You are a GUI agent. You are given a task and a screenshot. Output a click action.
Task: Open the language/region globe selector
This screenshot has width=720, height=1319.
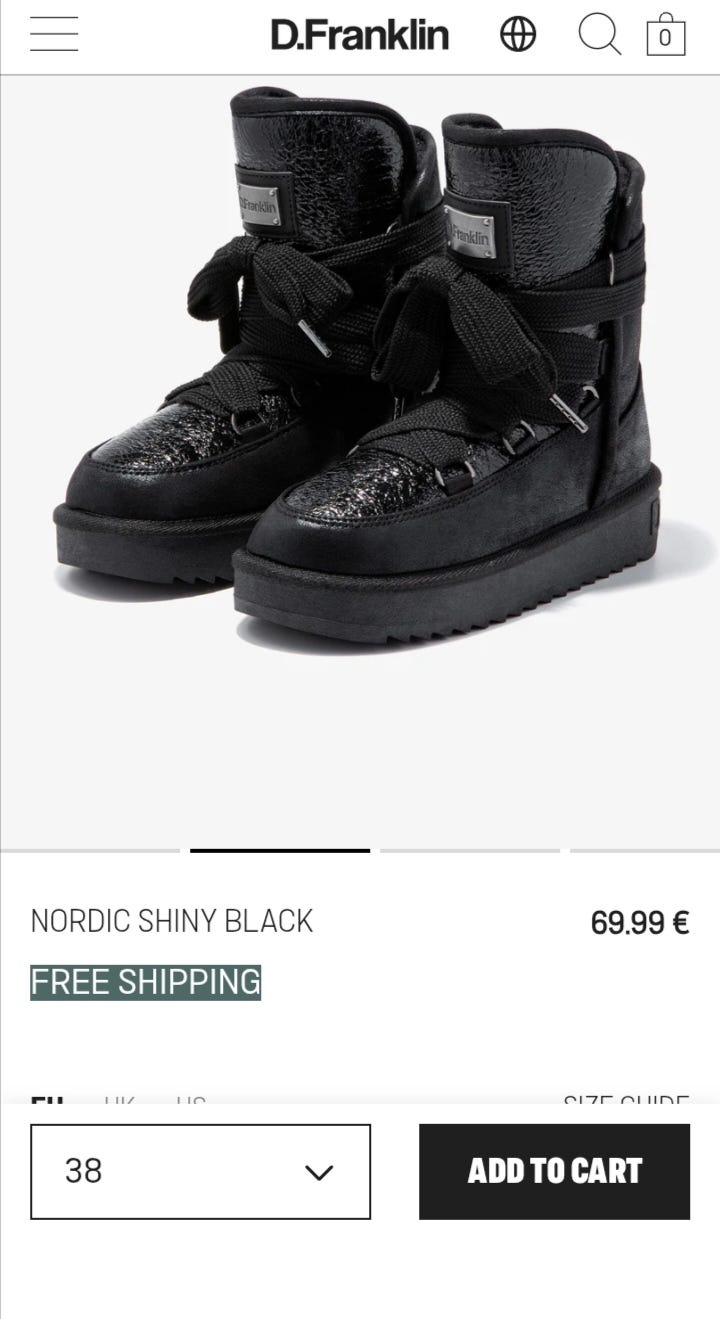coord(518,36)
